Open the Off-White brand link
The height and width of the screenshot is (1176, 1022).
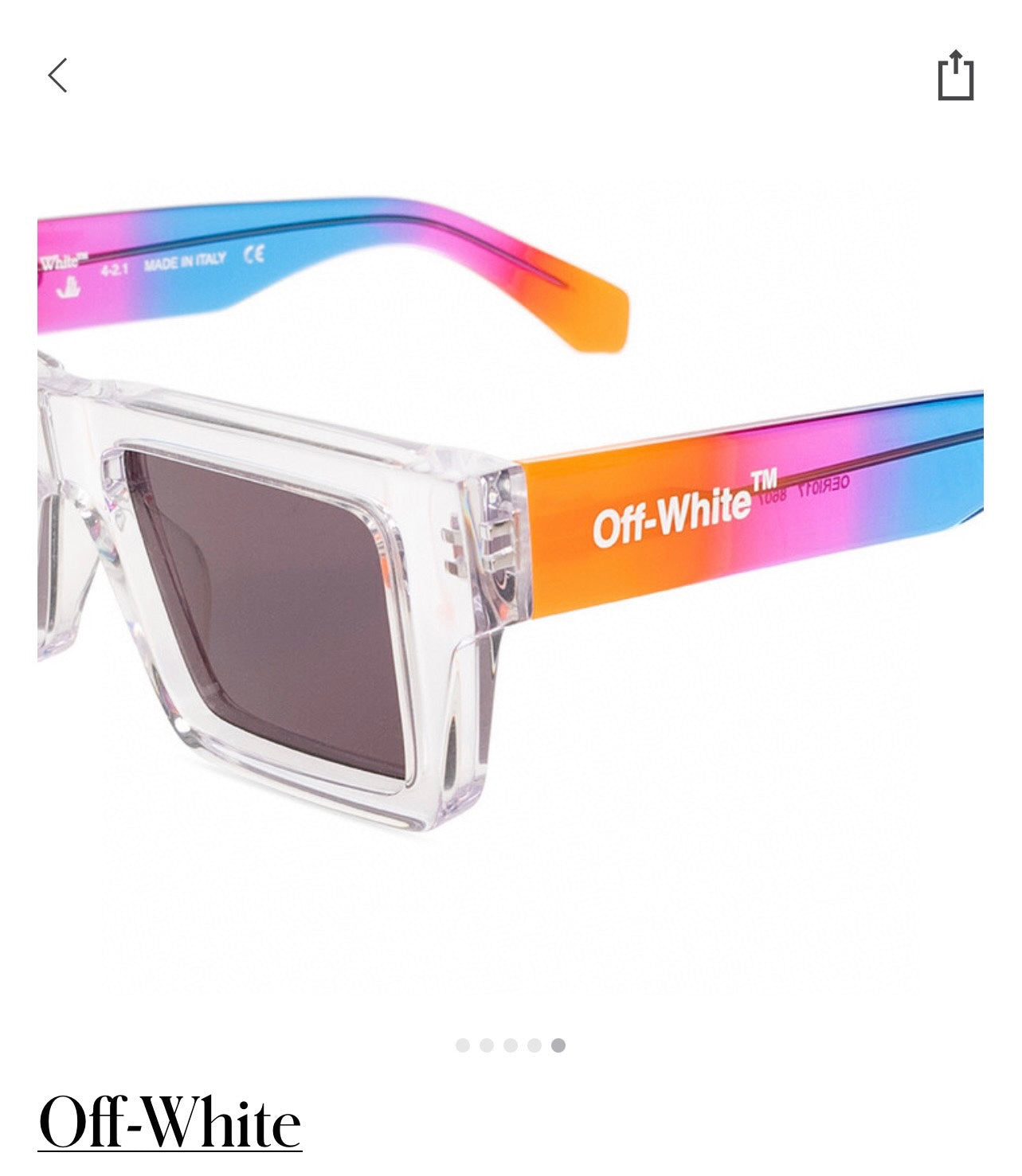point(170,1123)
